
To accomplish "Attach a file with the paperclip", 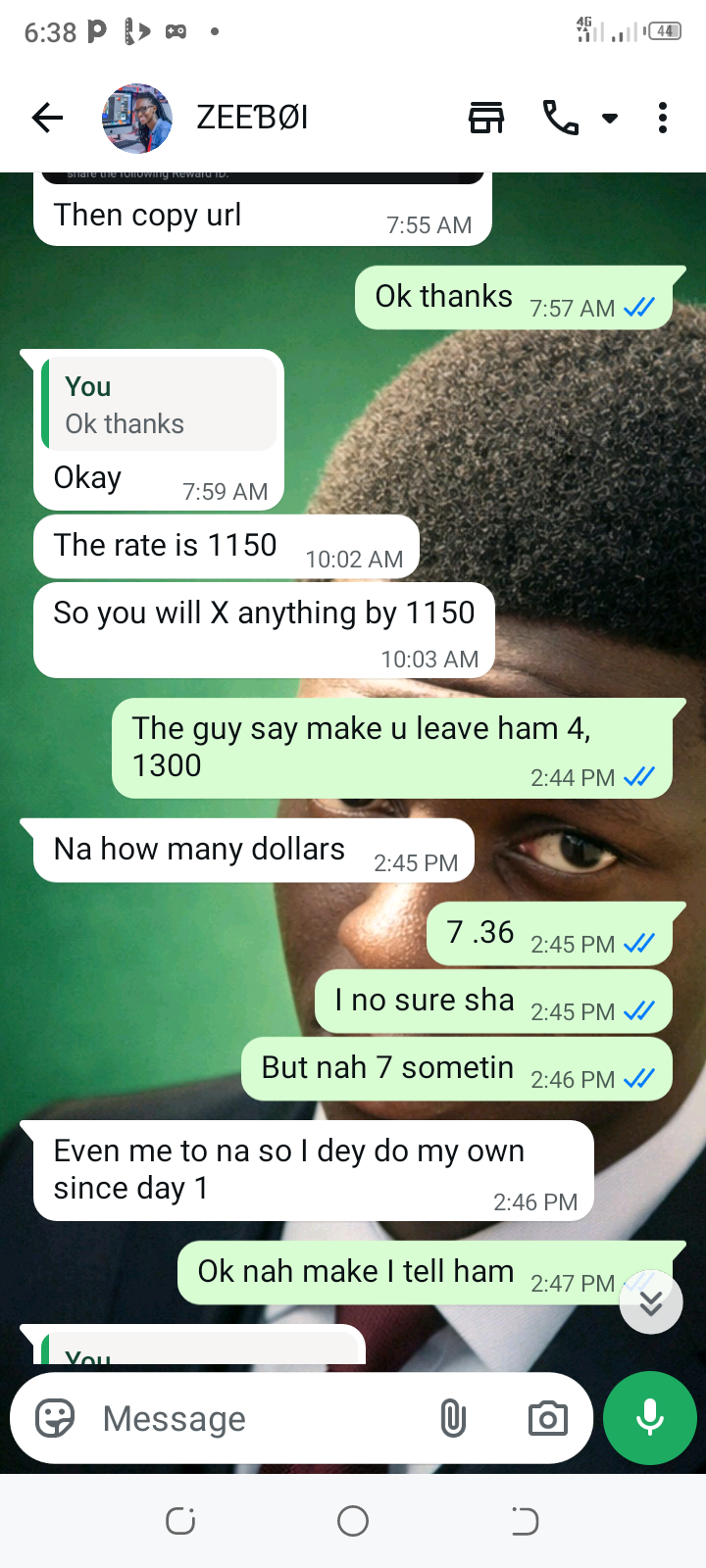I will pos(453,1418).
